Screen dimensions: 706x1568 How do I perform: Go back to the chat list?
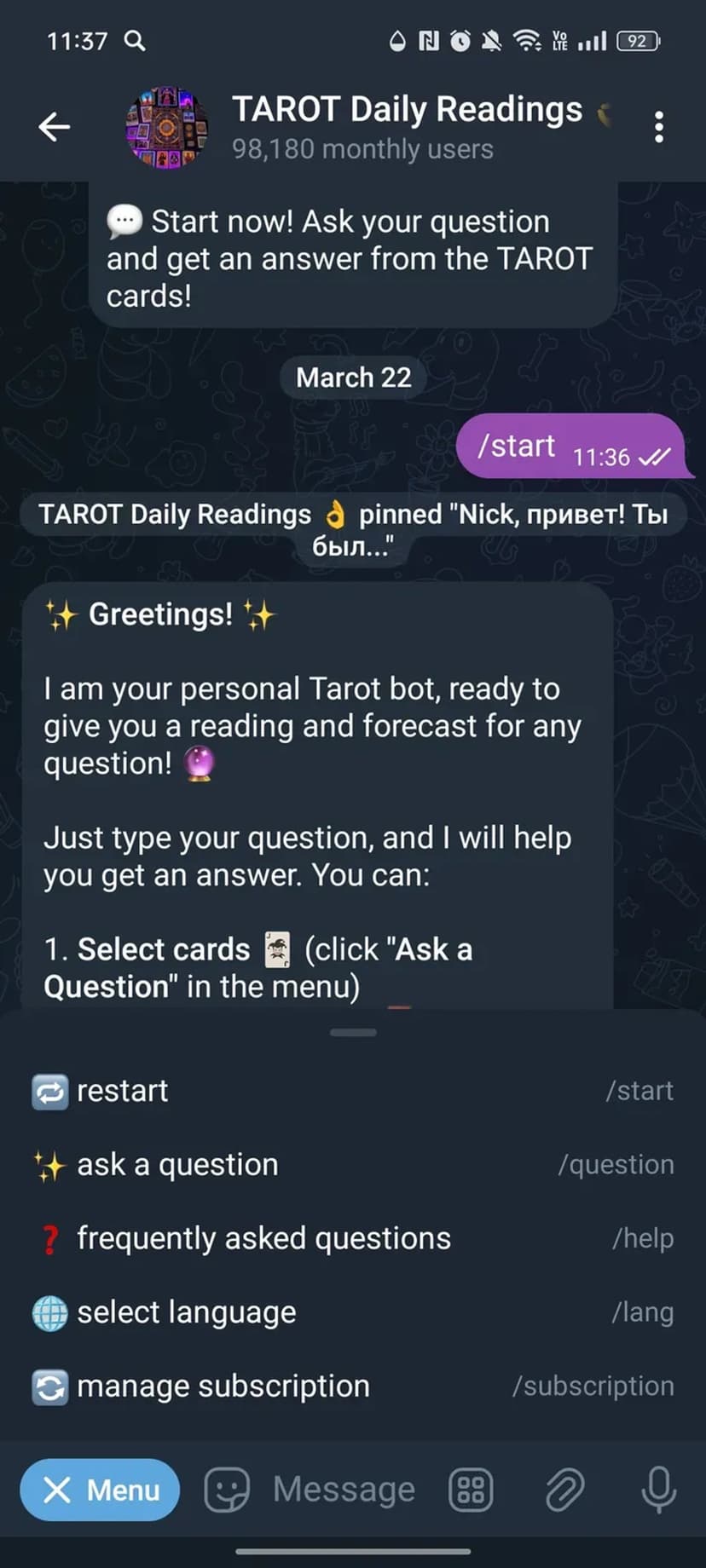[54, 127]
